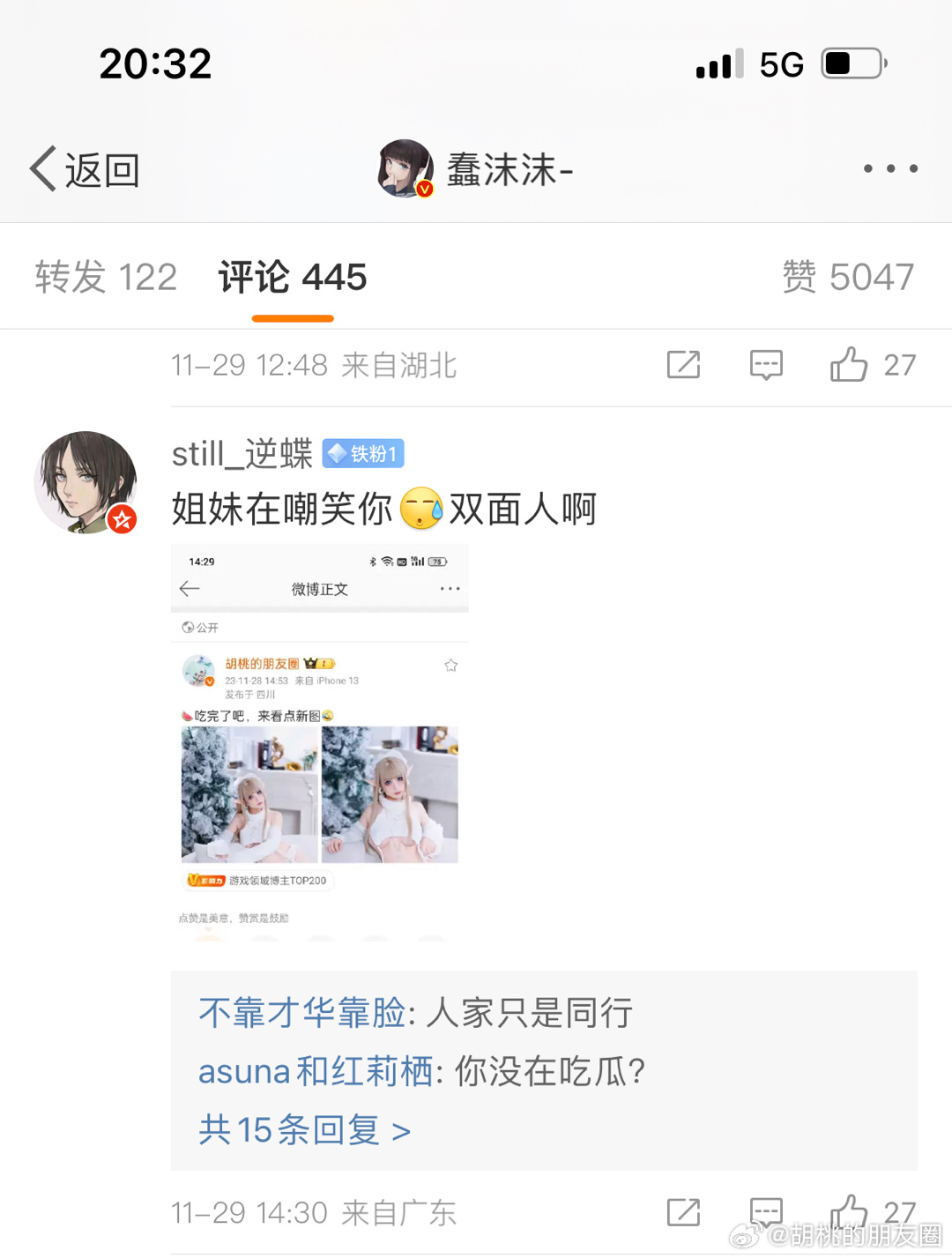The height and width of the screenshot is (1258, 952).
Task: Open still_逆蝶's avatar
Action: point(86,482)
